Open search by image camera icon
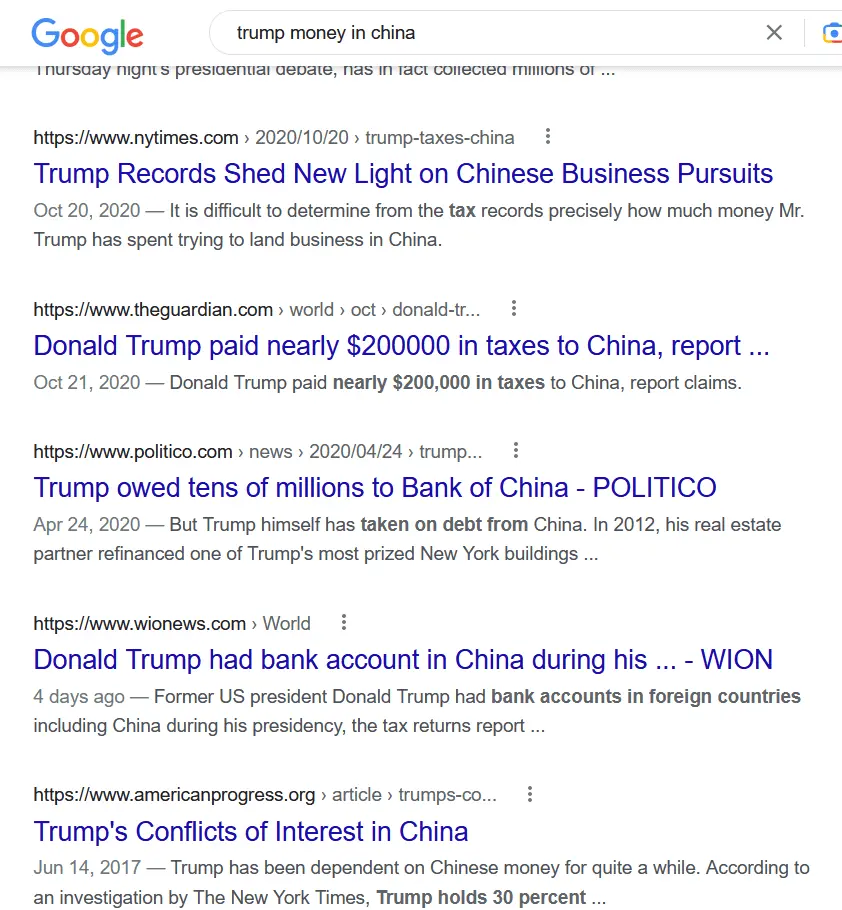The height and width of the screenshot is (910, 842). click(831, 33)
